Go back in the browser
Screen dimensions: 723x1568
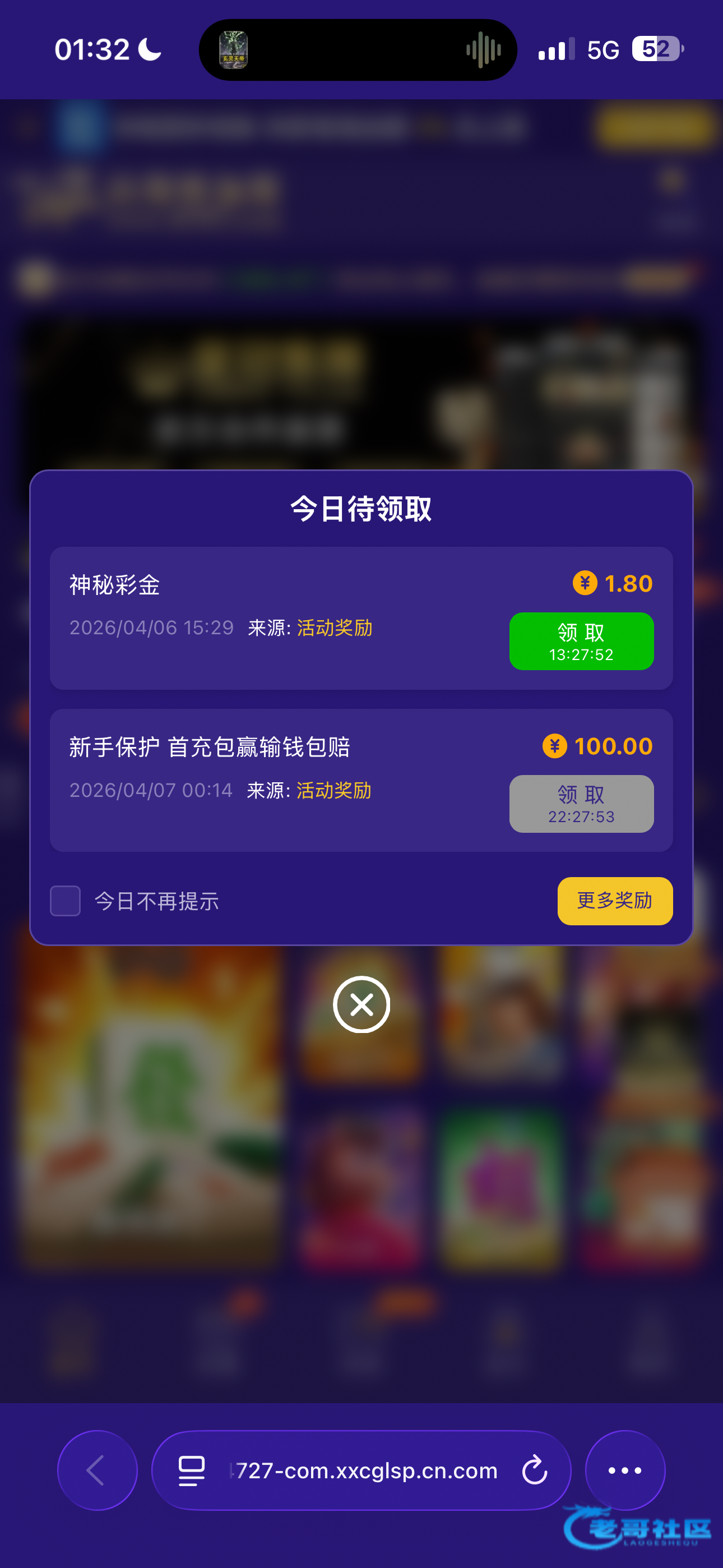tap(98, 1470)
